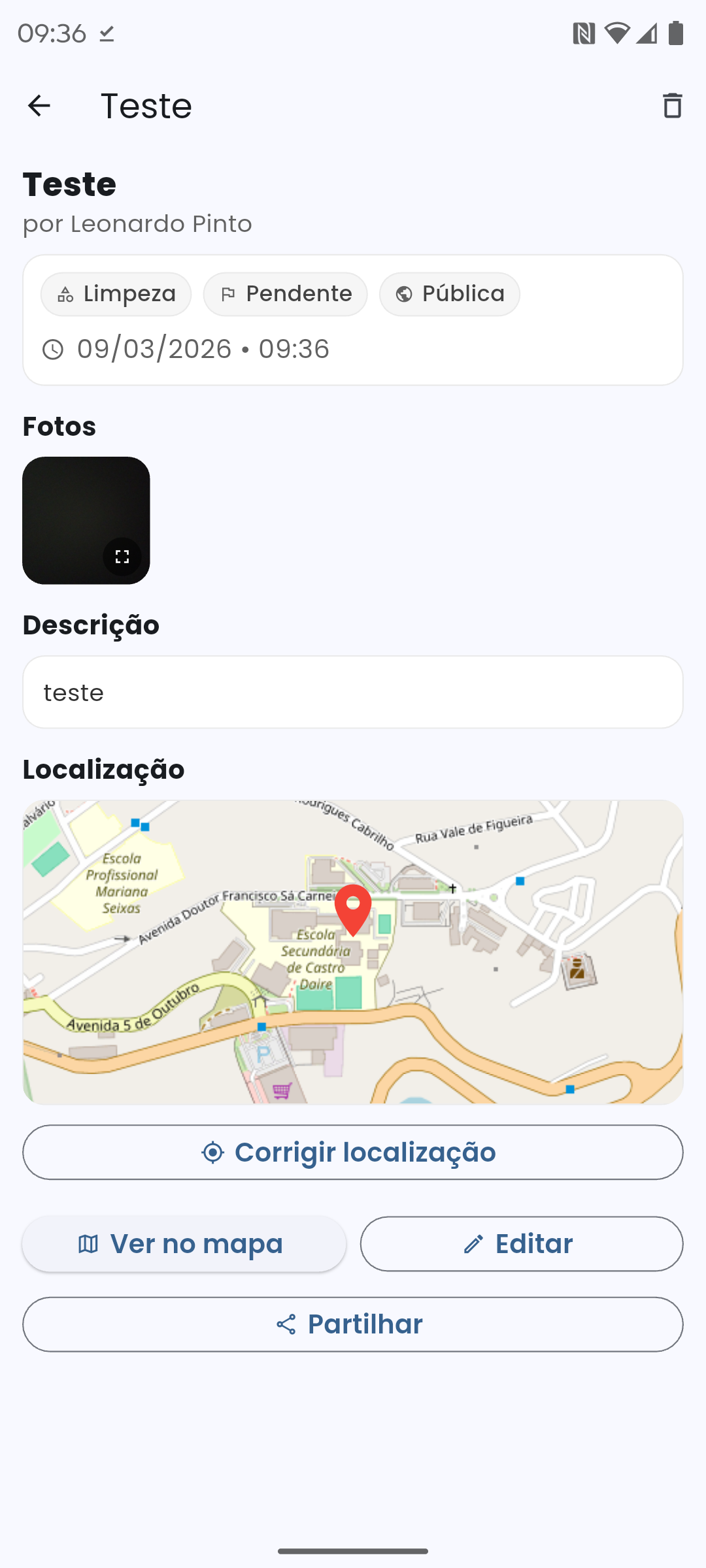This screenshot has width=706, height=1568.
Task: Select the Pública visibility chip
Action: 450,293
